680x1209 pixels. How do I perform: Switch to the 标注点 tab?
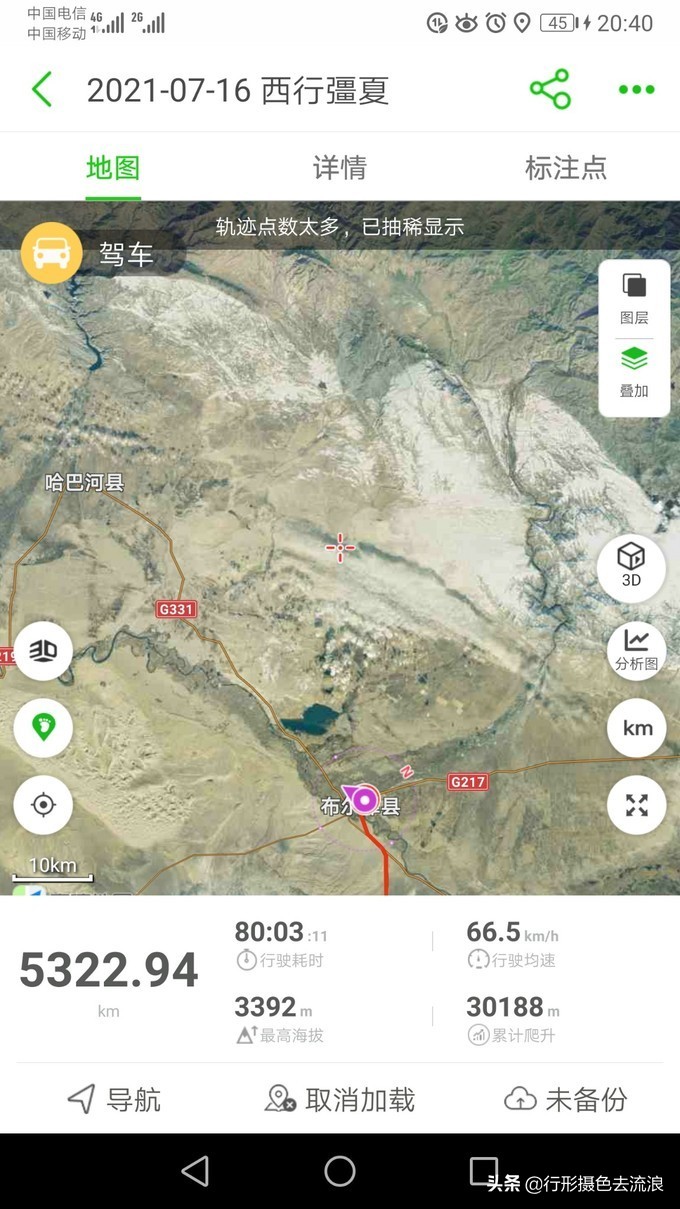click(565, 167)
